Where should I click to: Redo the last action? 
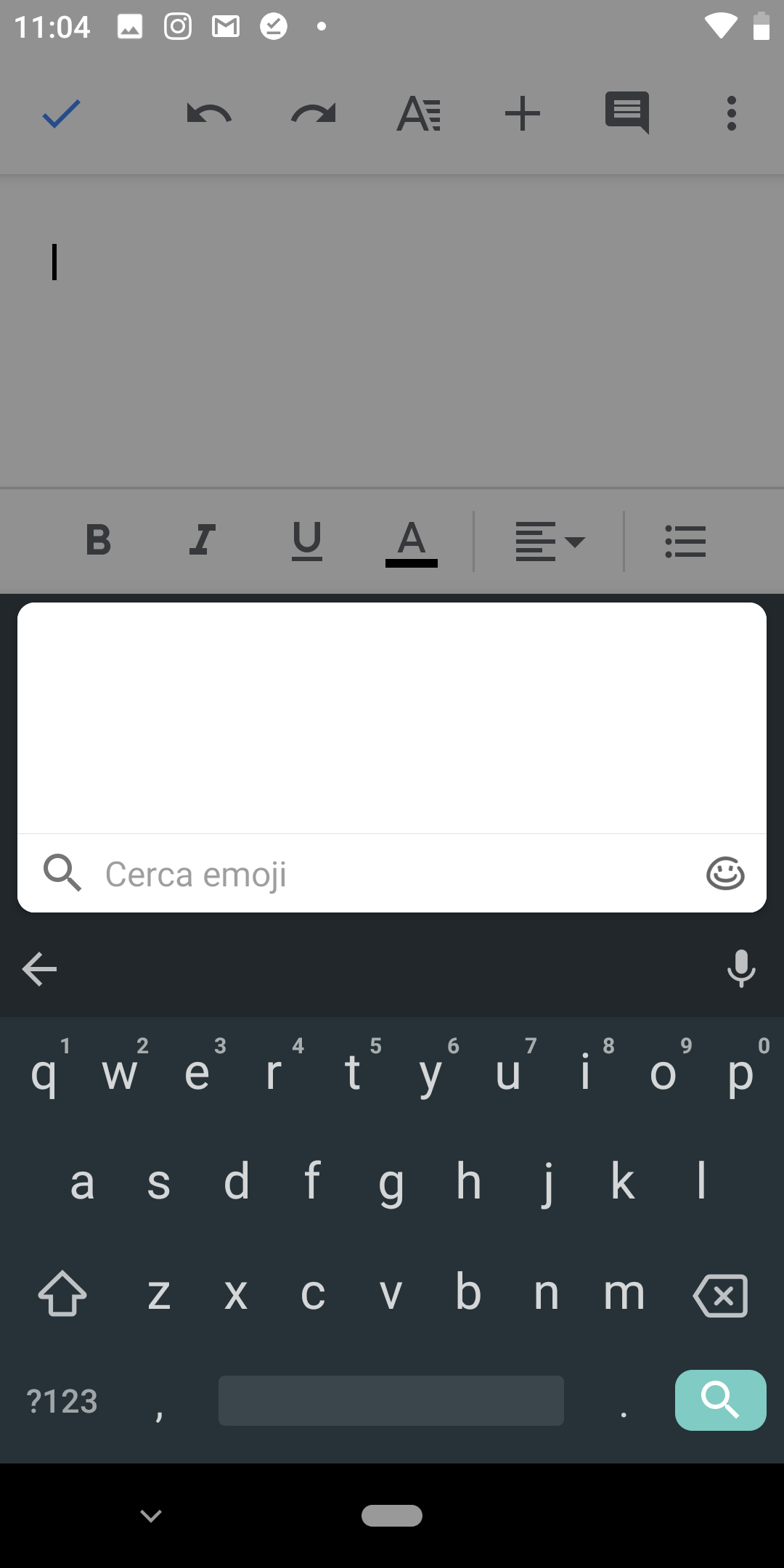(x=314, y=114)
